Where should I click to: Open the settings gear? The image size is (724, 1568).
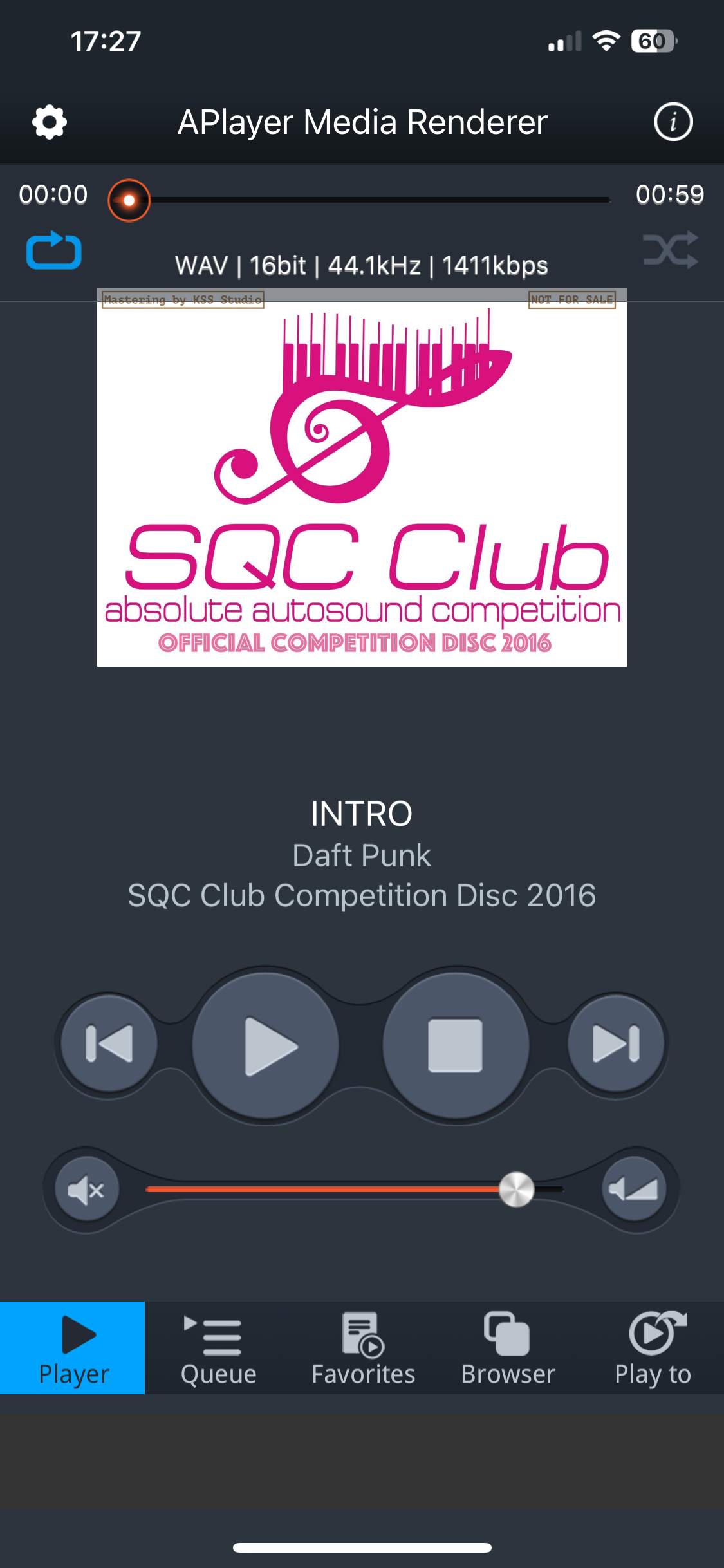click(50, 122)
